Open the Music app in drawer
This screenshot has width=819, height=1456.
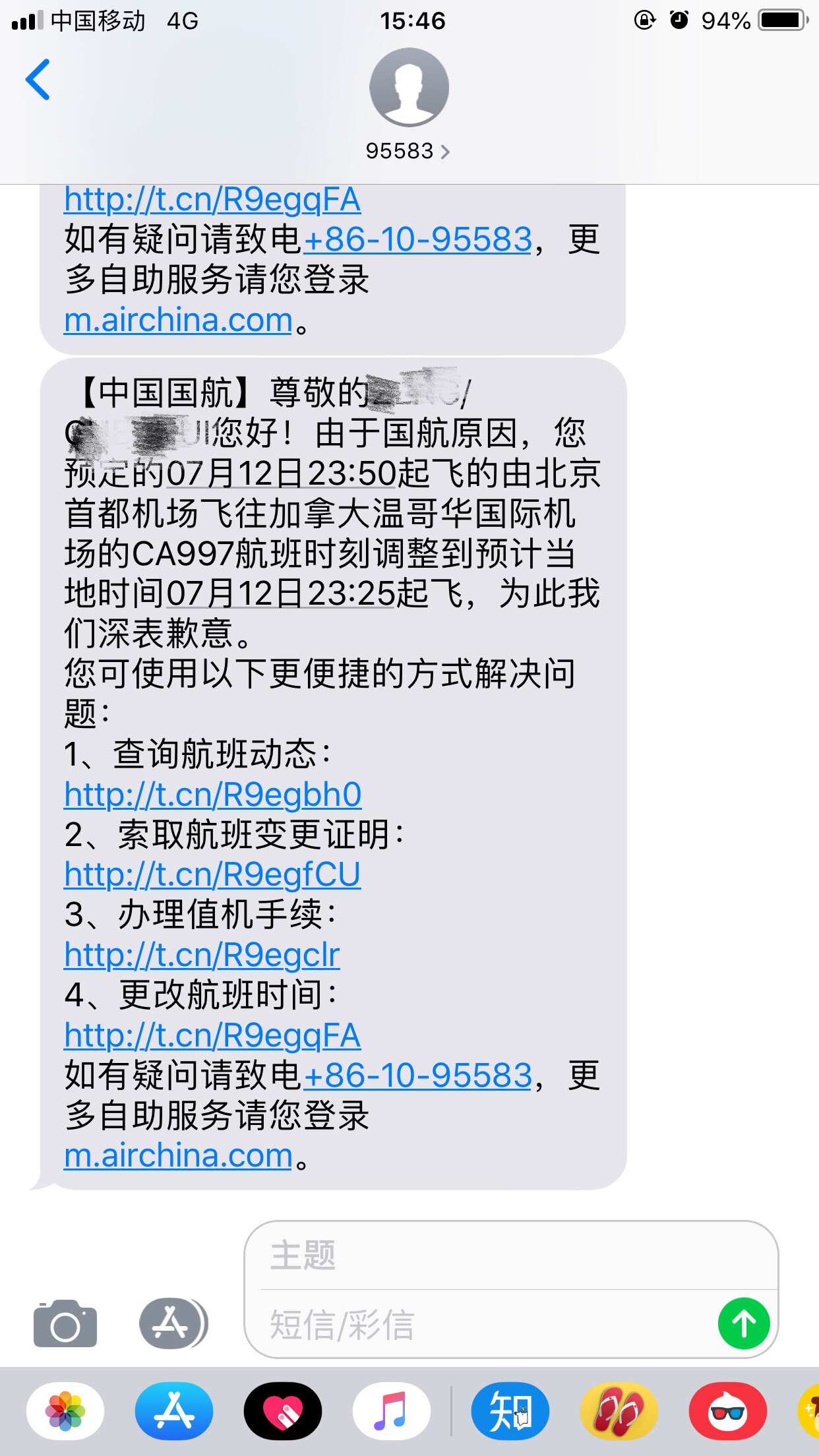pyautogui.click(x=392, y=1411)
